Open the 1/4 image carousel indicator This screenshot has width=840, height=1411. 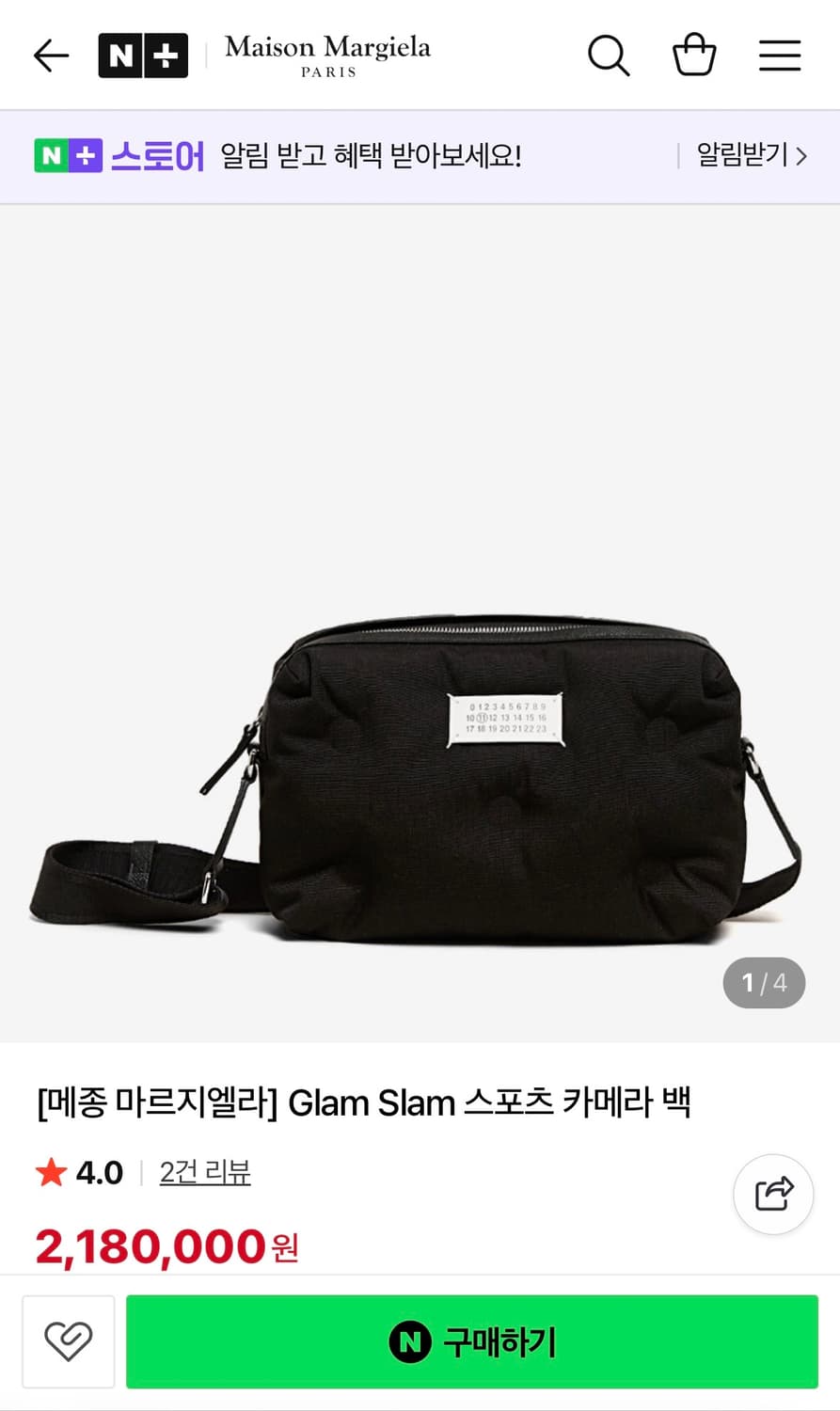[764, 982]
